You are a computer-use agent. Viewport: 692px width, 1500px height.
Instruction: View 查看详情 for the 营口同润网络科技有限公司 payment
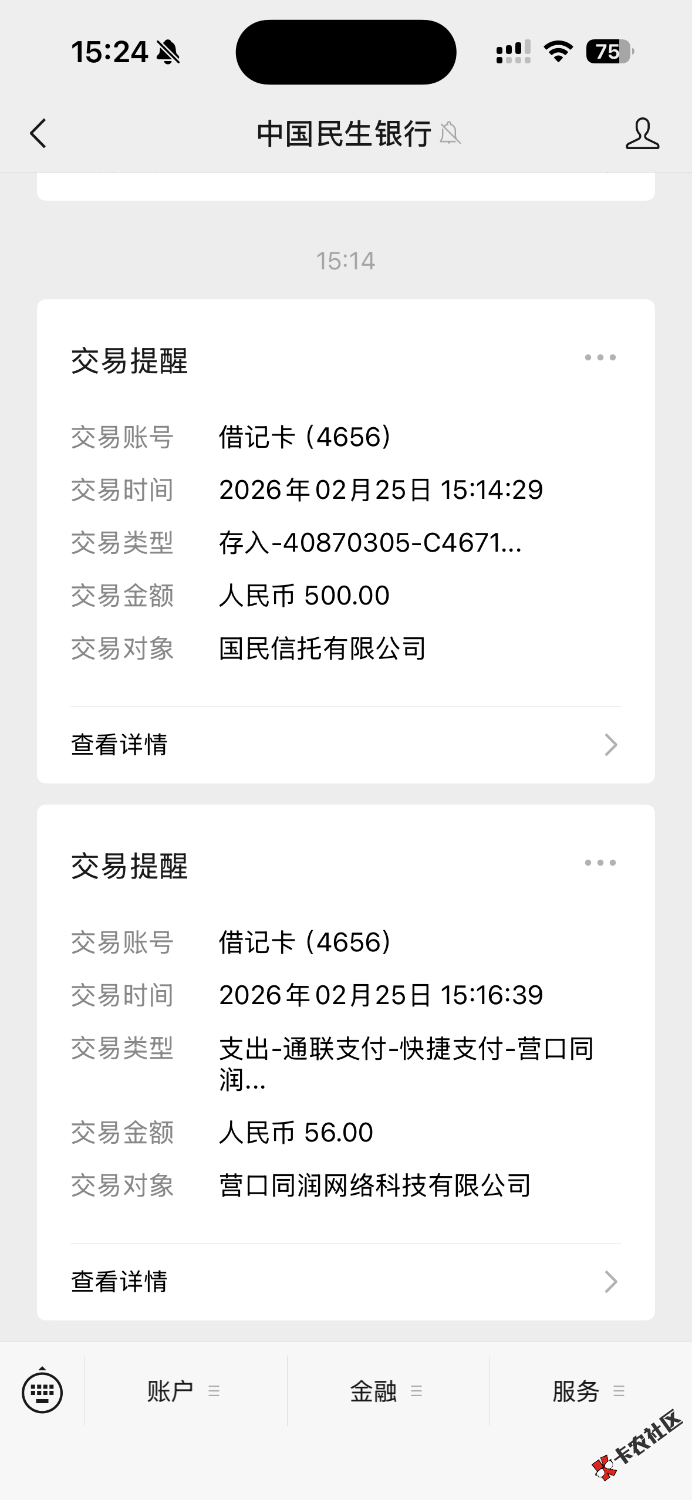345,1281
